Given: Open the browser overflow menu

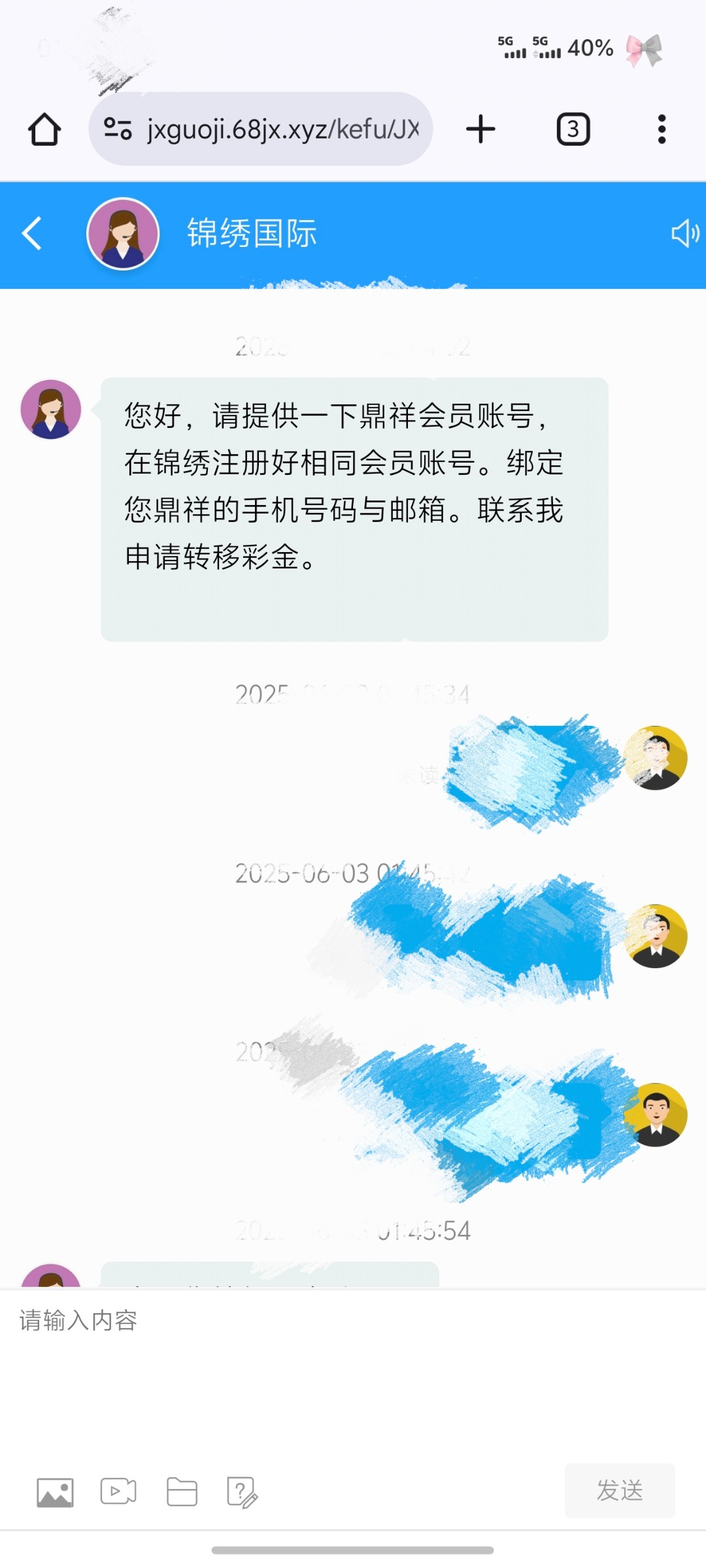Looking at the screenshot, I should pyautogui.click(x=662, y=129).
